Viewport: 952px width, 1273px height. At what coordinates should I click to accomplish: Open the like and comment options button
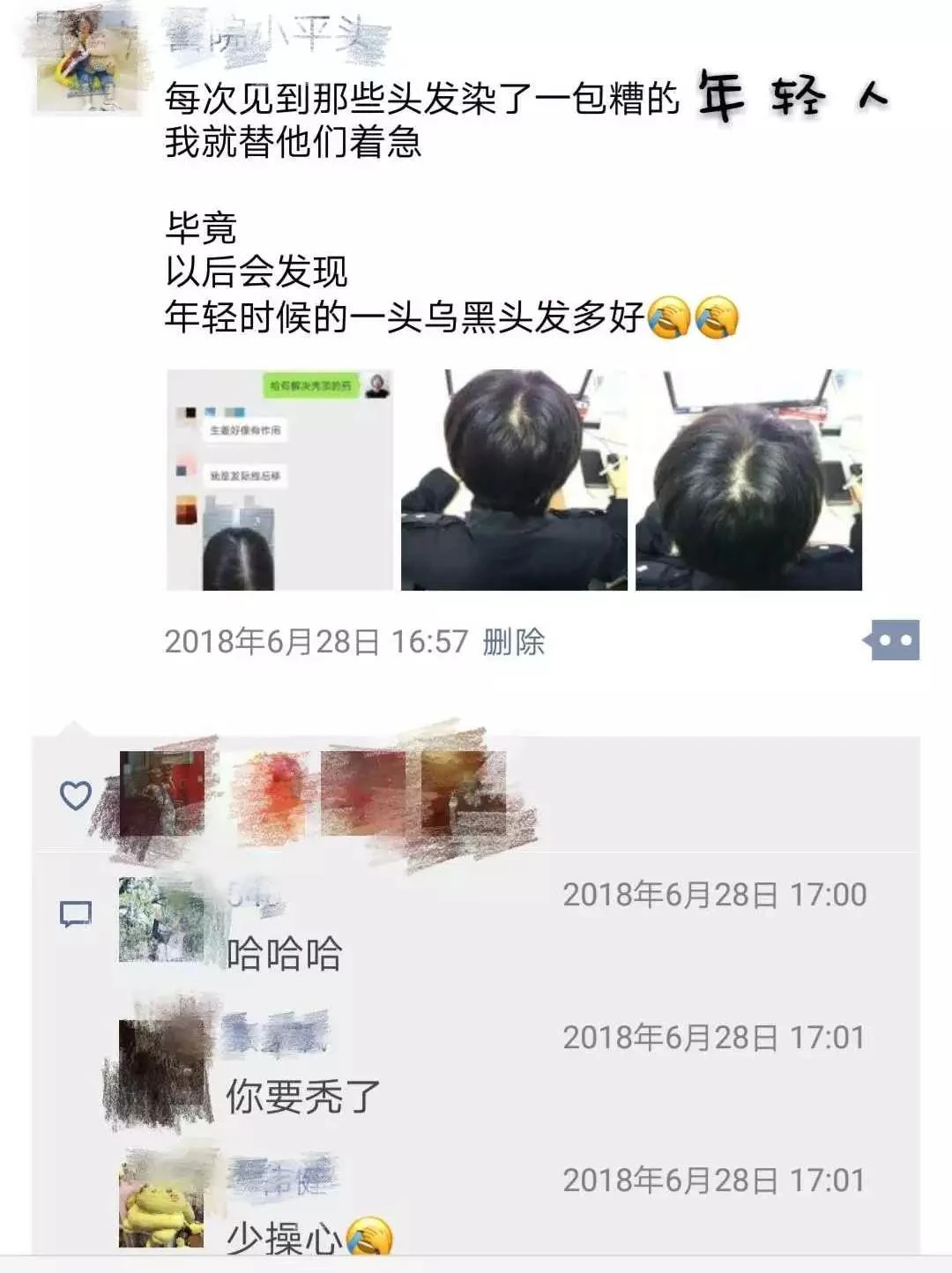pyautogui.click(x=894, y=640)
